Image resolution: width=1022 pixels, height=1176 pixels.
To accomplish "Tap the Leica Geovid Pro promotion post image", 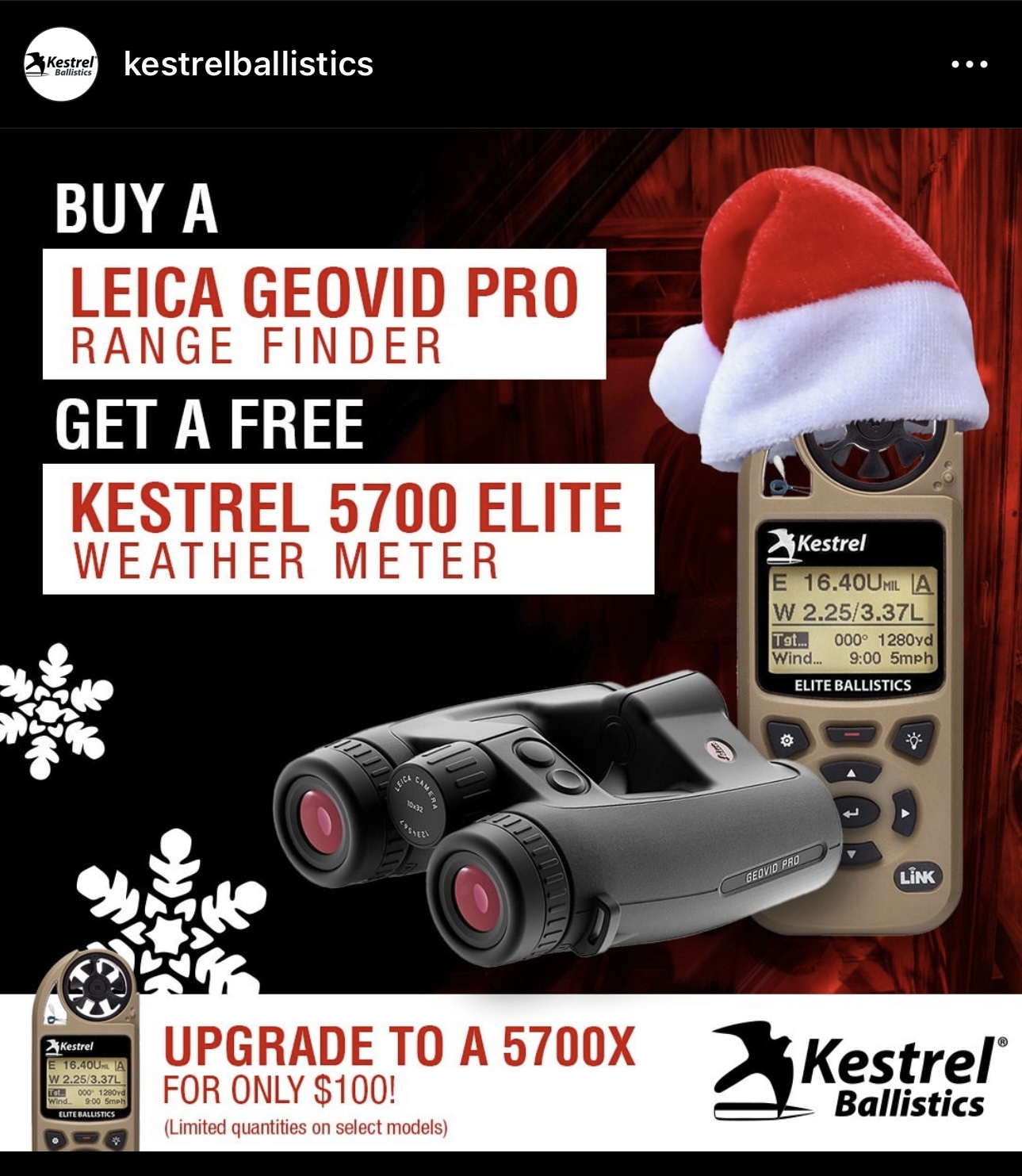I will [511, 638].
